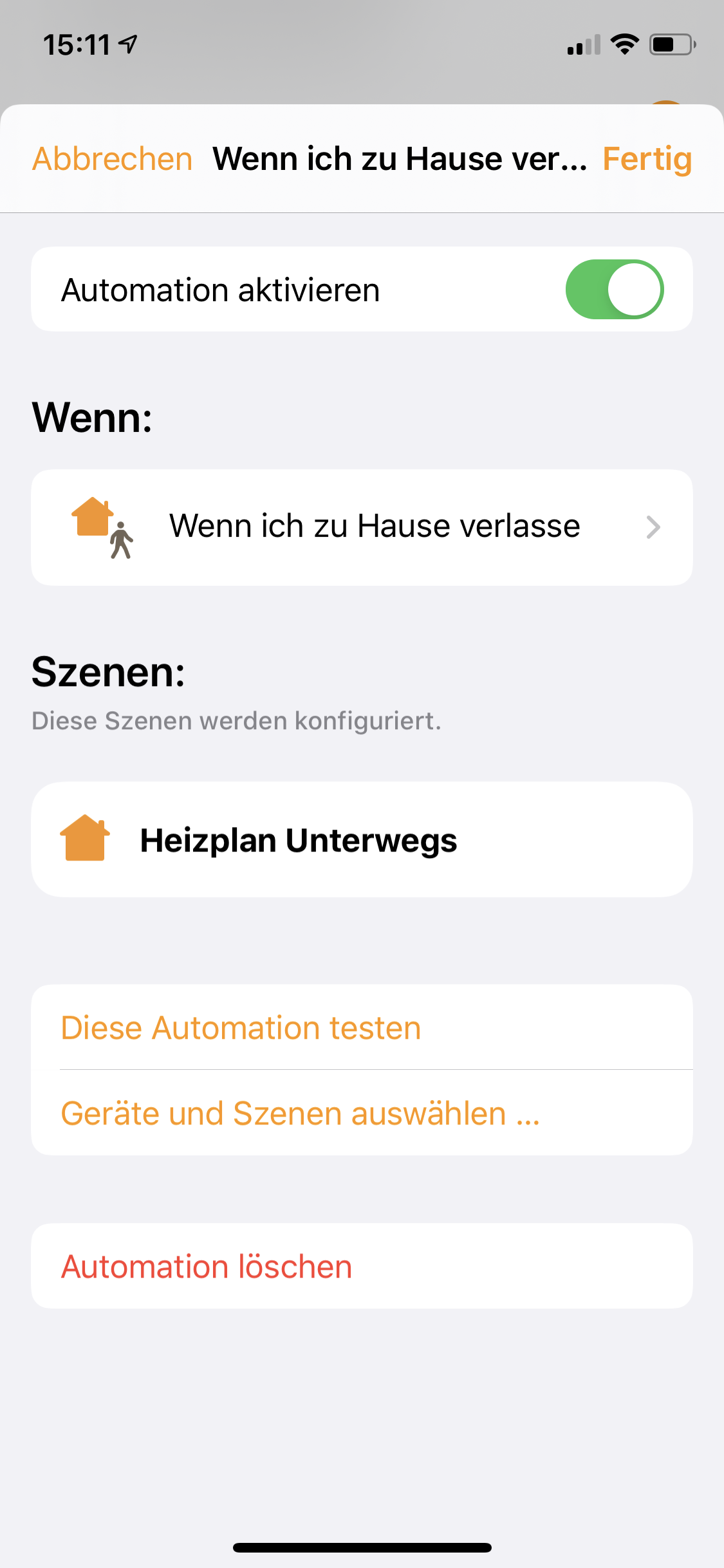Select the Heizplan Unterwegs scene

click(x=362, y=840)
